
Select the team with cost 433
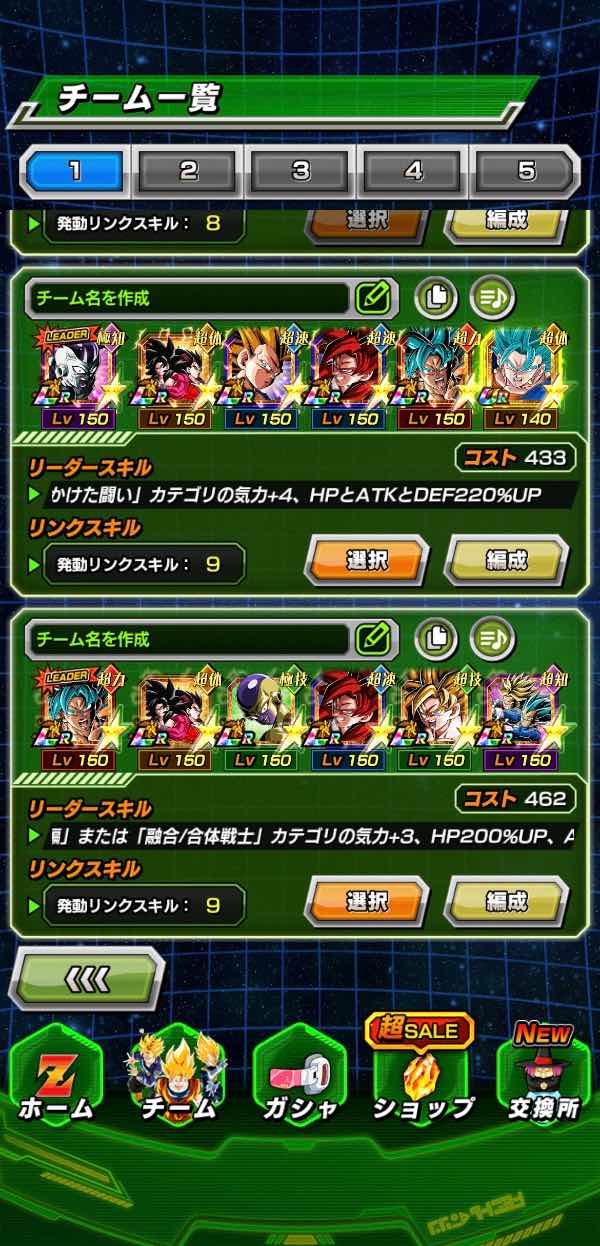point(366,561)
